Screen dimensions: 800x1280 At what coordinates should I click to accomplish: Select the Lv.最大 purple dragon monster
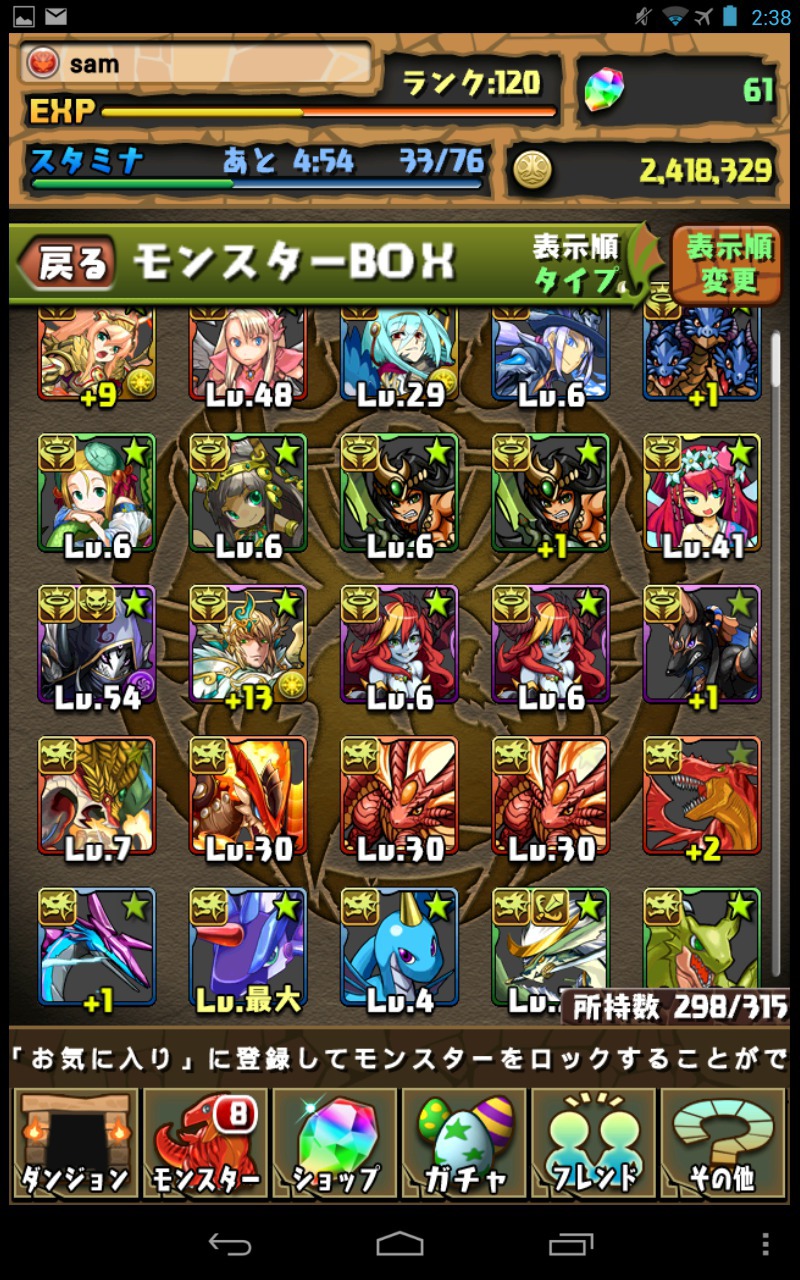[248, 947]
